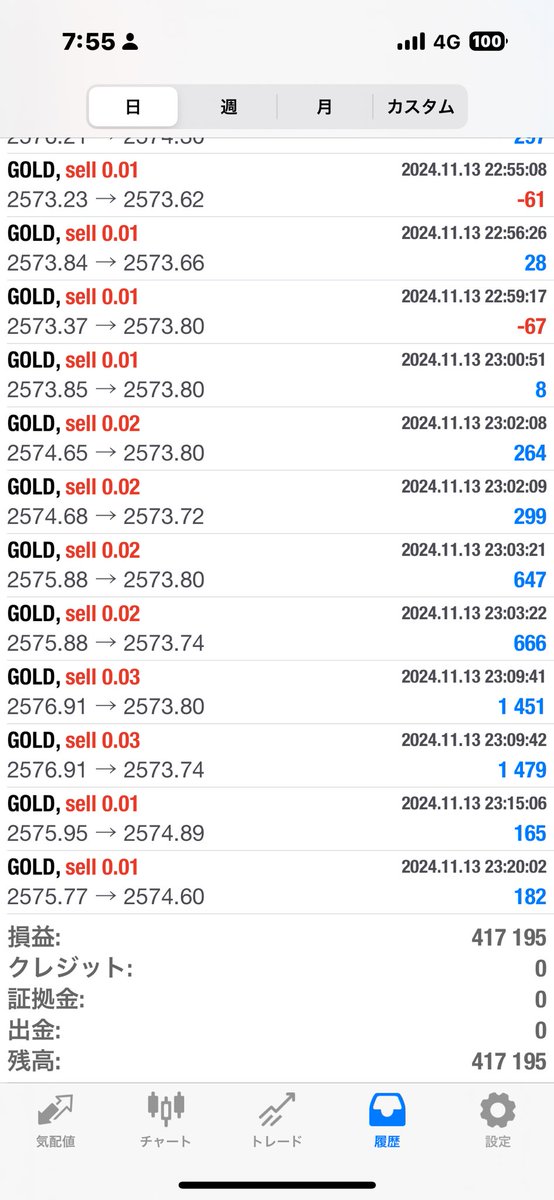Switch to the トレード tab
This screenshot has height=1200, width=554.
[x=277, y=1119]
